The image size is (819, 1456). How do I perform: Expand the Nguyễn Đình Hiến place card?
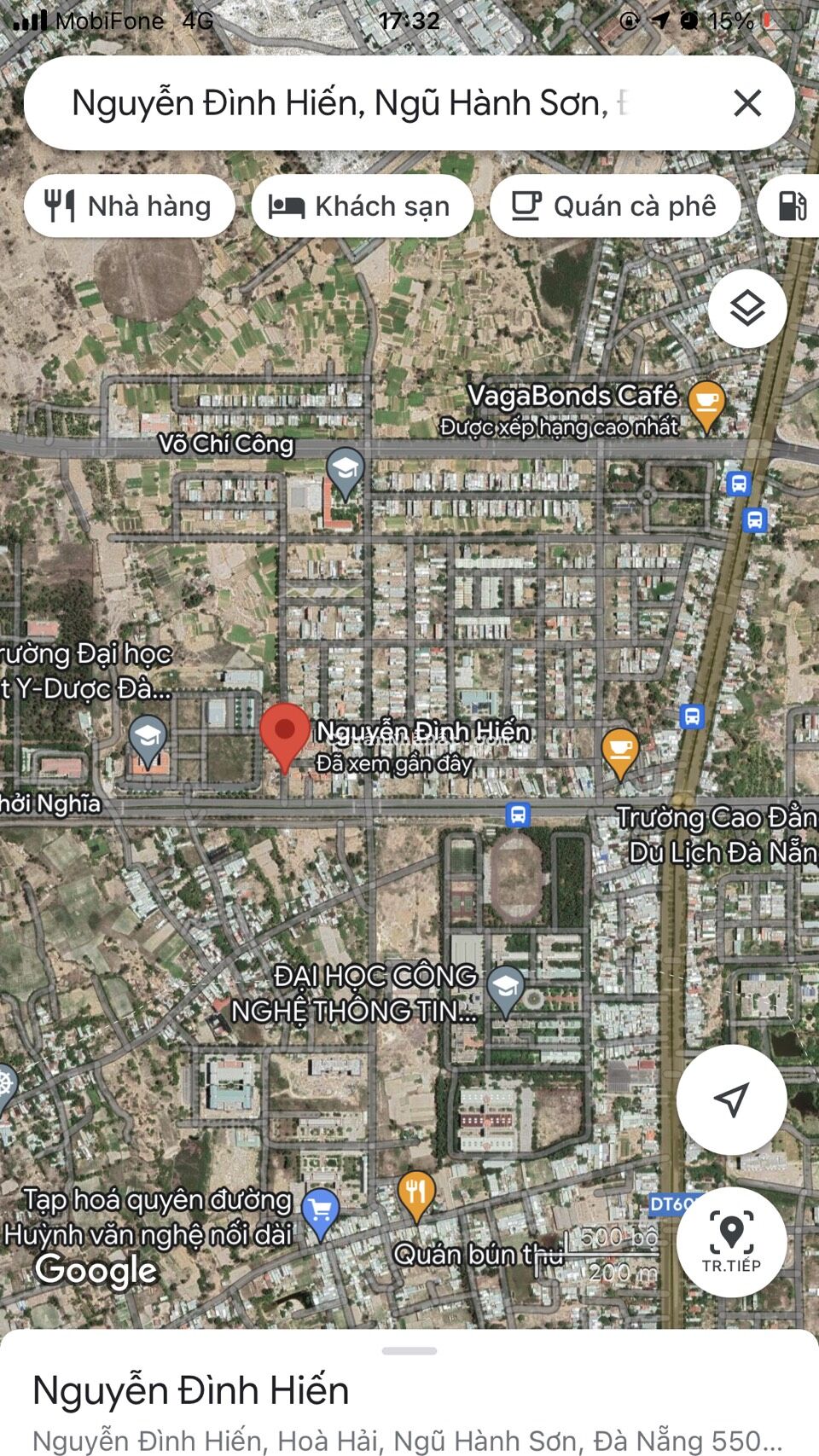409,1392
